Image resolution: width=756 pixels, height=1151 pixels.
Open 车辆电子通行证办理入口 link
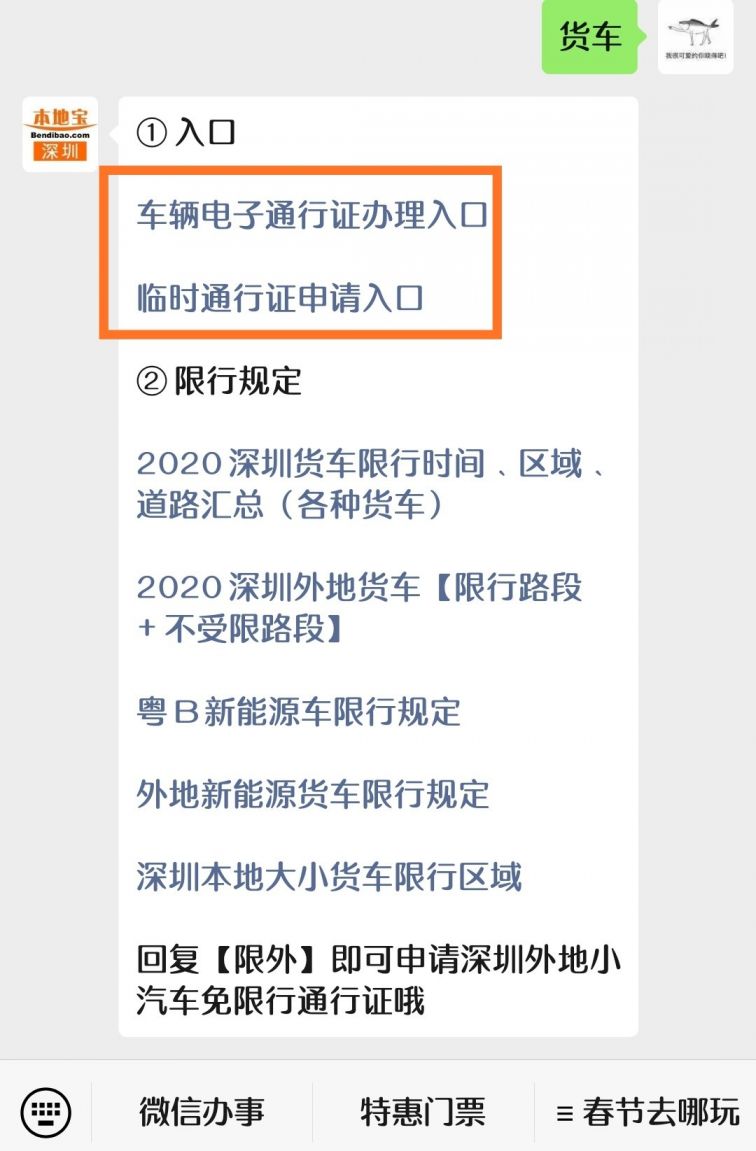tap(311, 215)
